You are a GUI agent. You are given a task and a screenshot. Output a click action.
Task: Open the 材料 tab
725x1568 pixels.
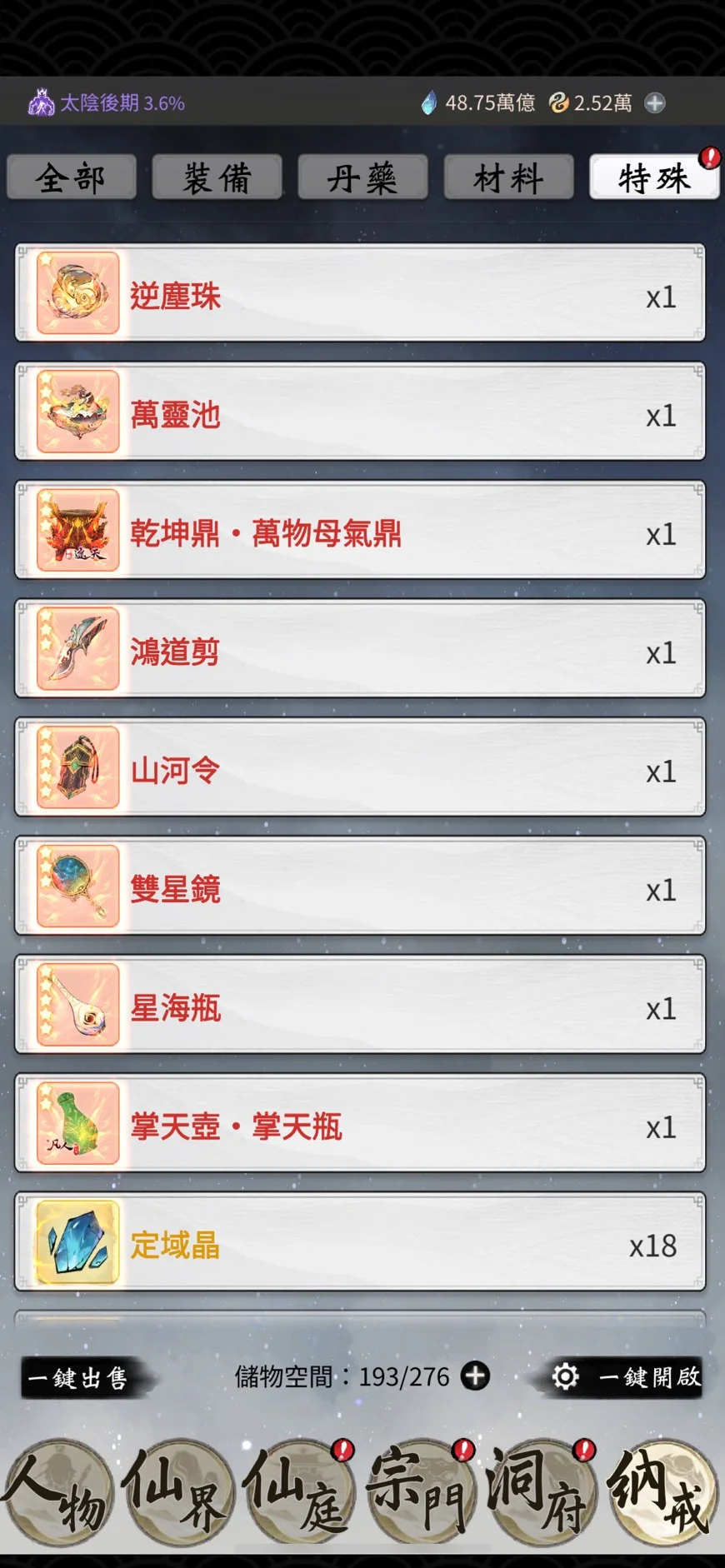[x=508, y=177]
